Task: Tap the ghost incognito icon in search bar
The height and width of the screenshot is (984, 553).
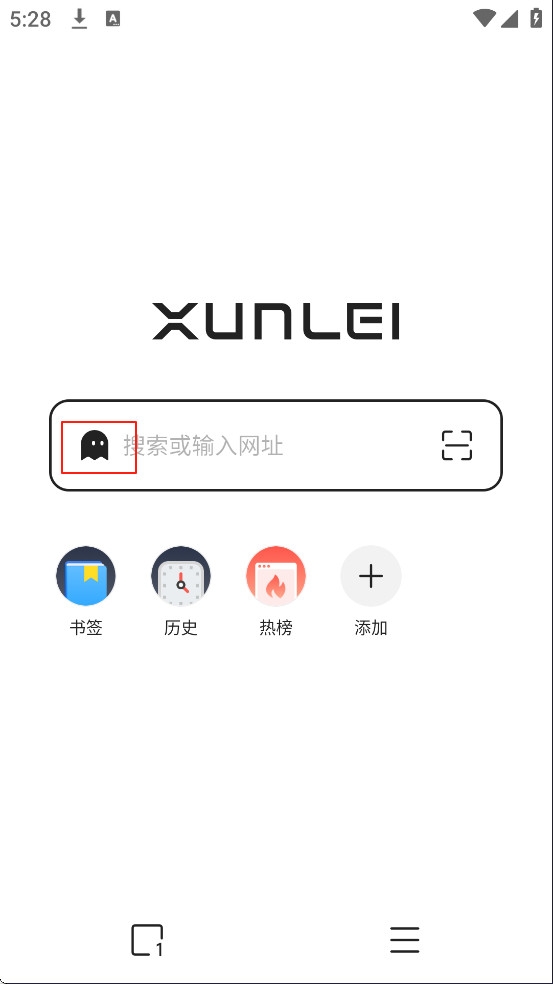Action: pos(95,446)
